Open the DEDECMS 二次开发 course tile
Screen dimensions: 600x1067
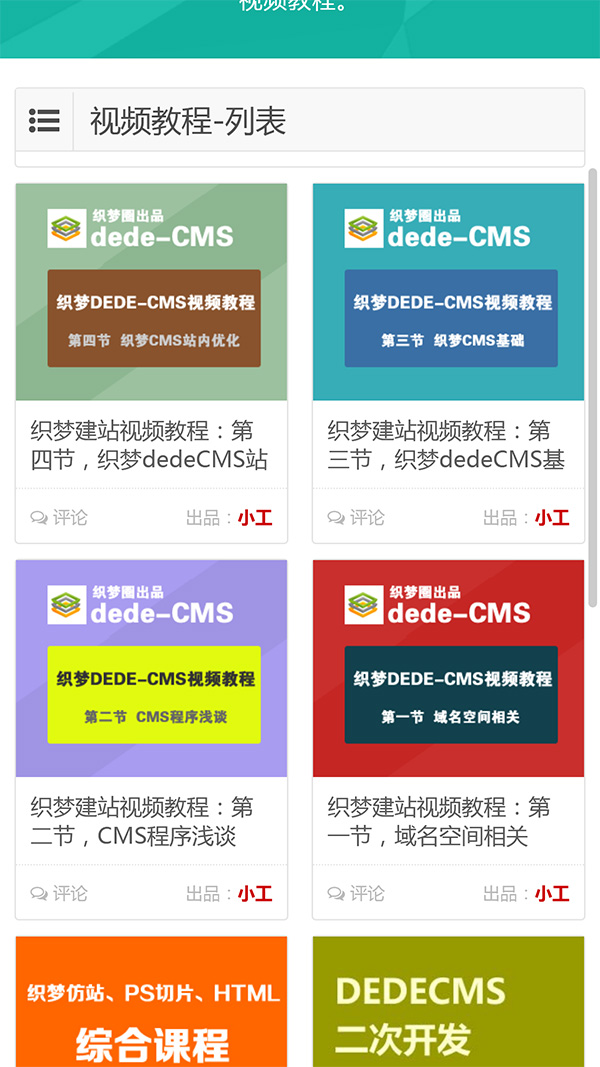pyautogui.click(x=448, y=1002)
